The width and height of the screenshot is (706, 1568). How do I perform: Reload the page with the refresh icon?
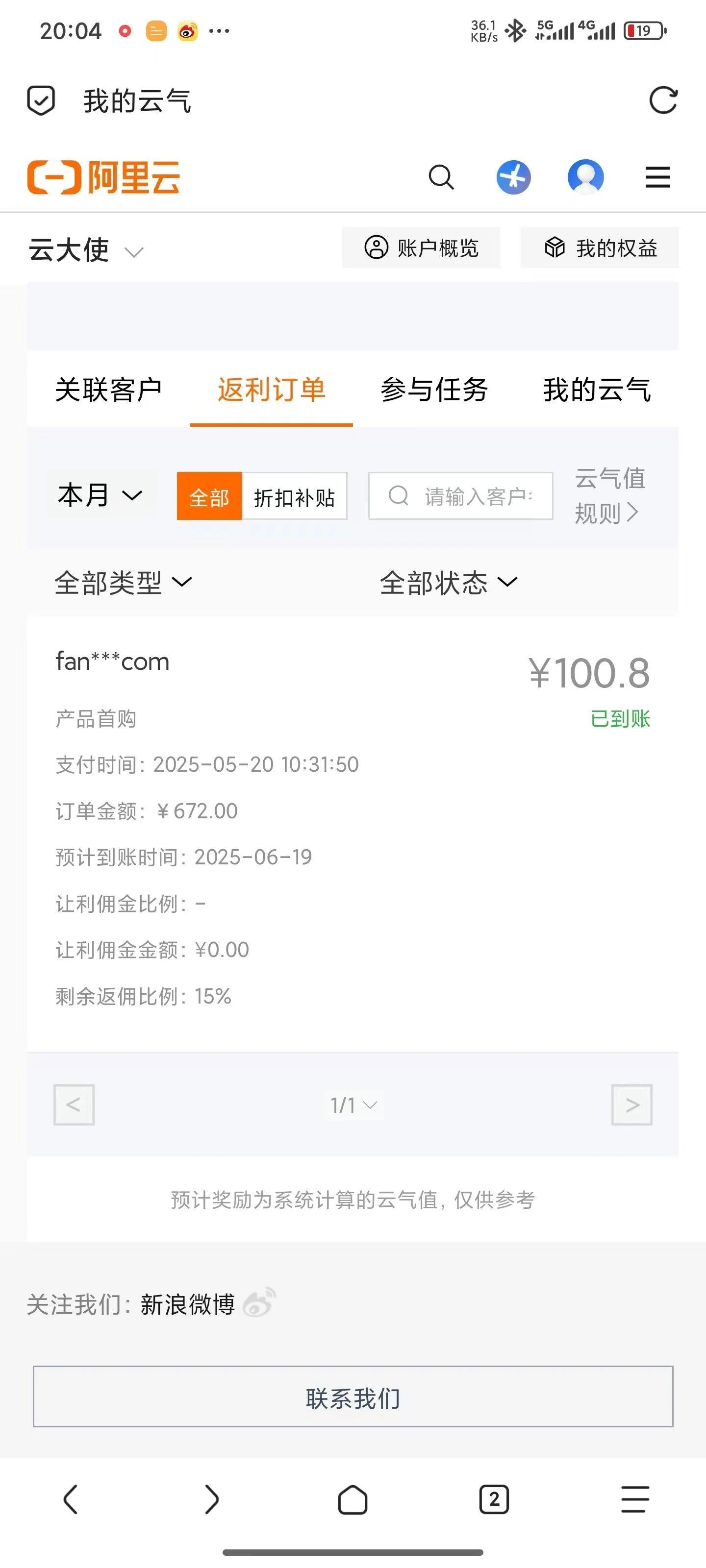coord(663,100)
